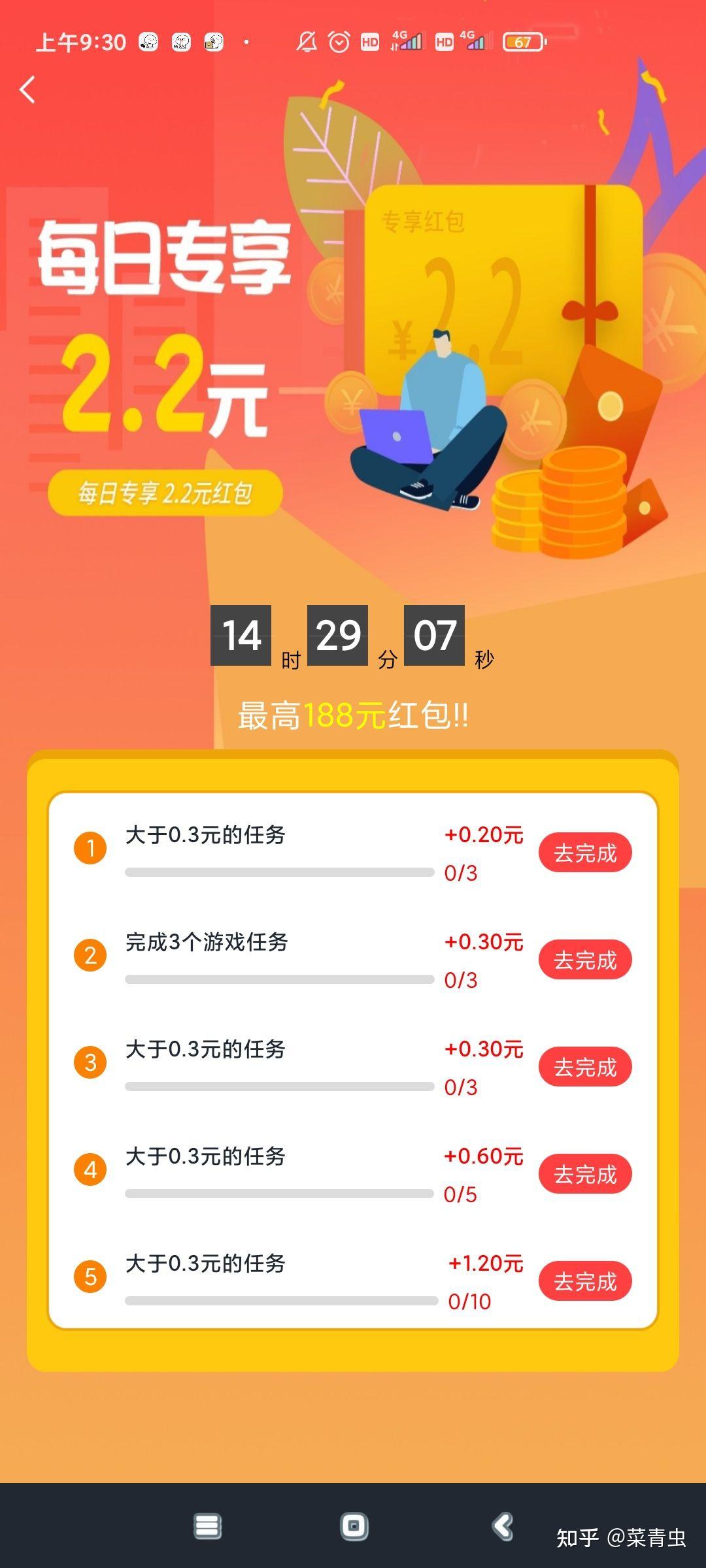Viewport: 706px width, 1568px height.
Task: Tap system back in navigation bar
Action: (x=502, y=1526)
